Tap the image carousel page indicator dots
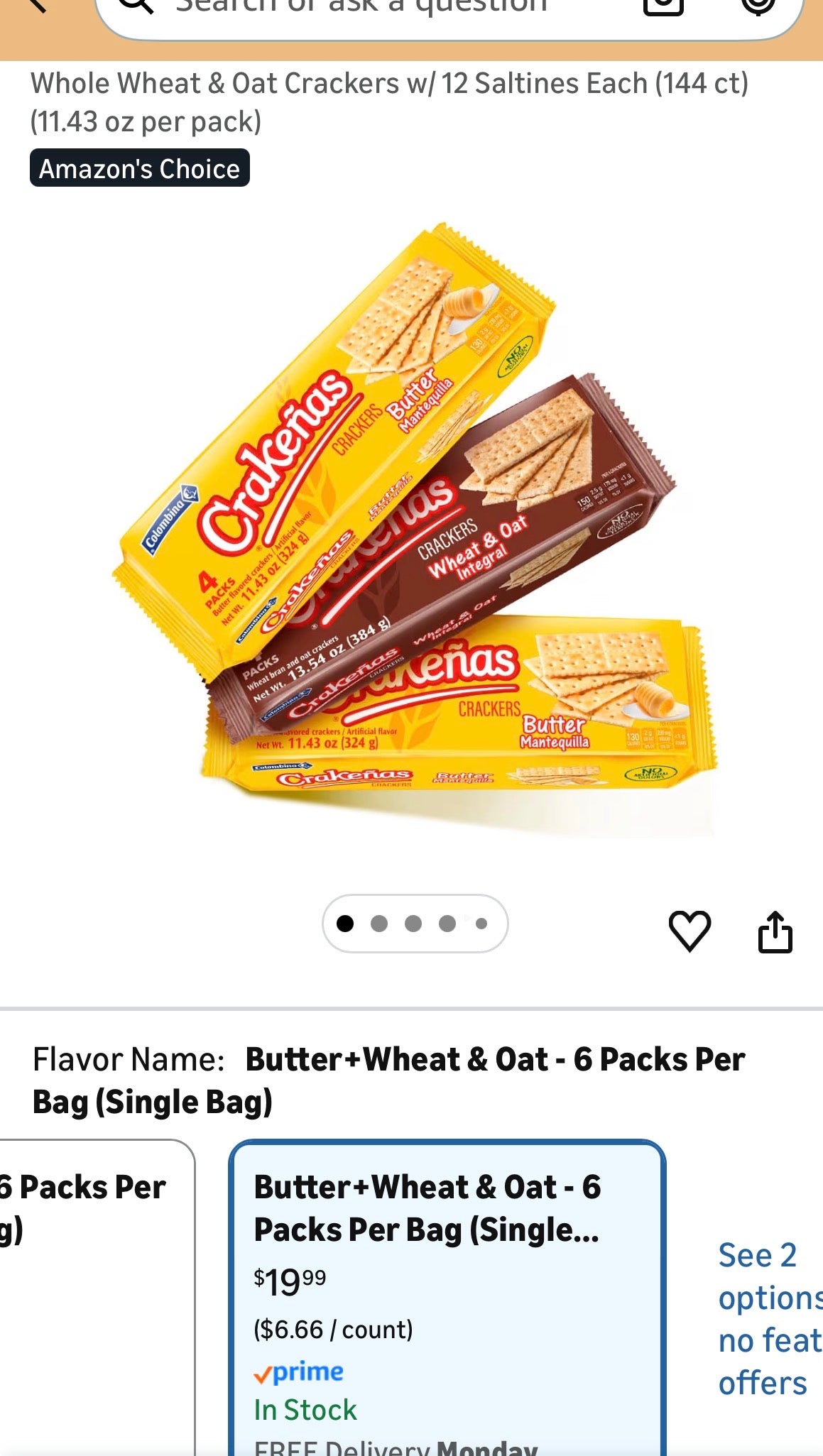Screen dimensions: 823x1456 415,923
